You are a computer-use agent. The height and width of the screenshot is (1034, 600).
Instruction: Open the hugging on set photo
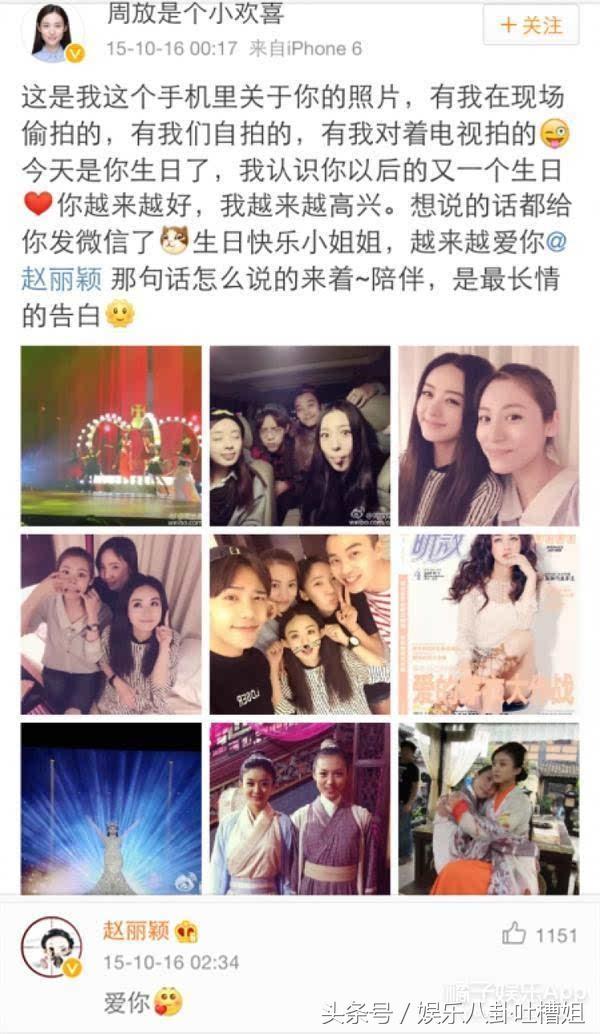tap(489, 809)
